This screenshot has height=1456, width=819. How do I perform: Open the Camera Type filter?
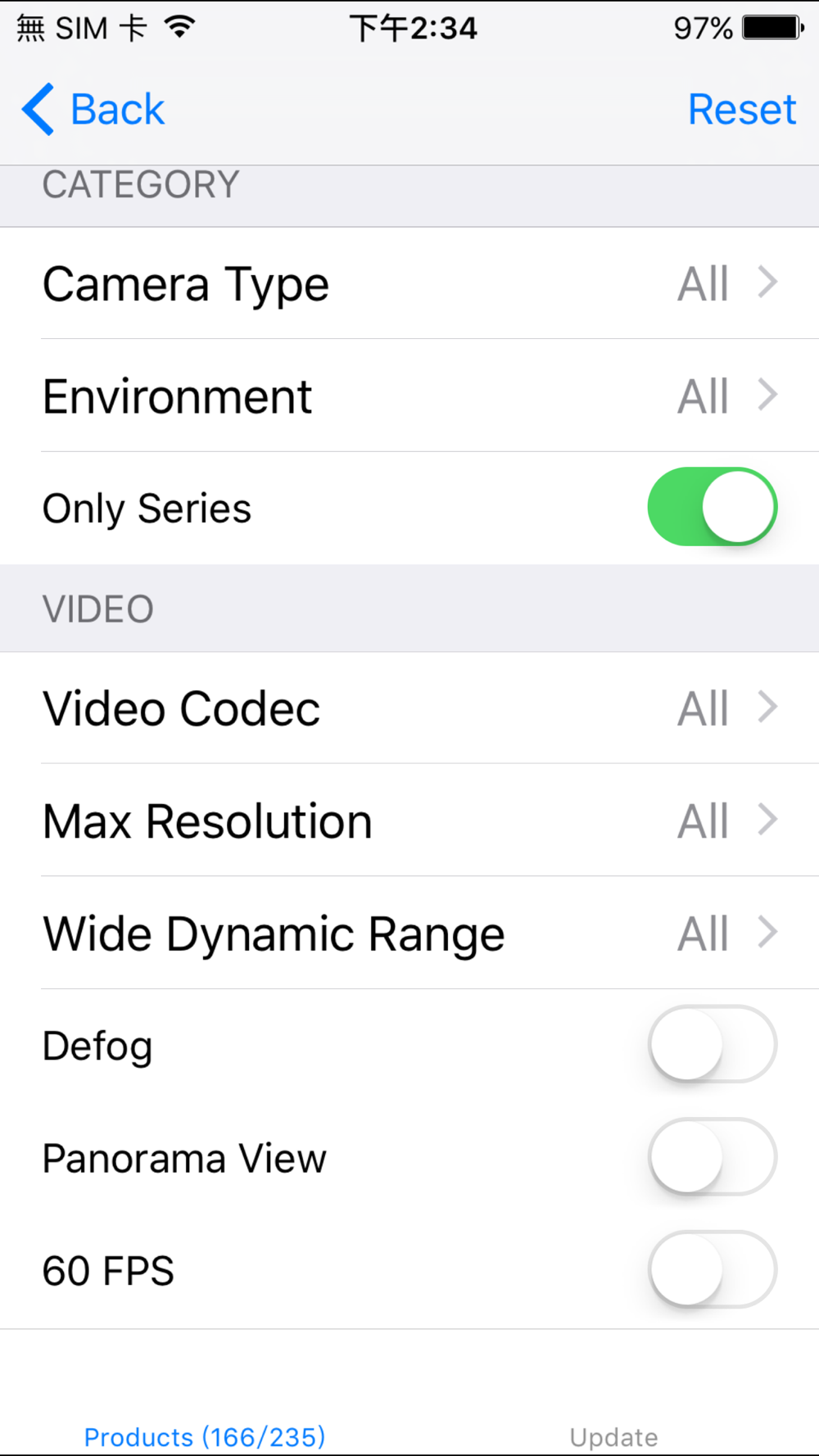(409, 284)
